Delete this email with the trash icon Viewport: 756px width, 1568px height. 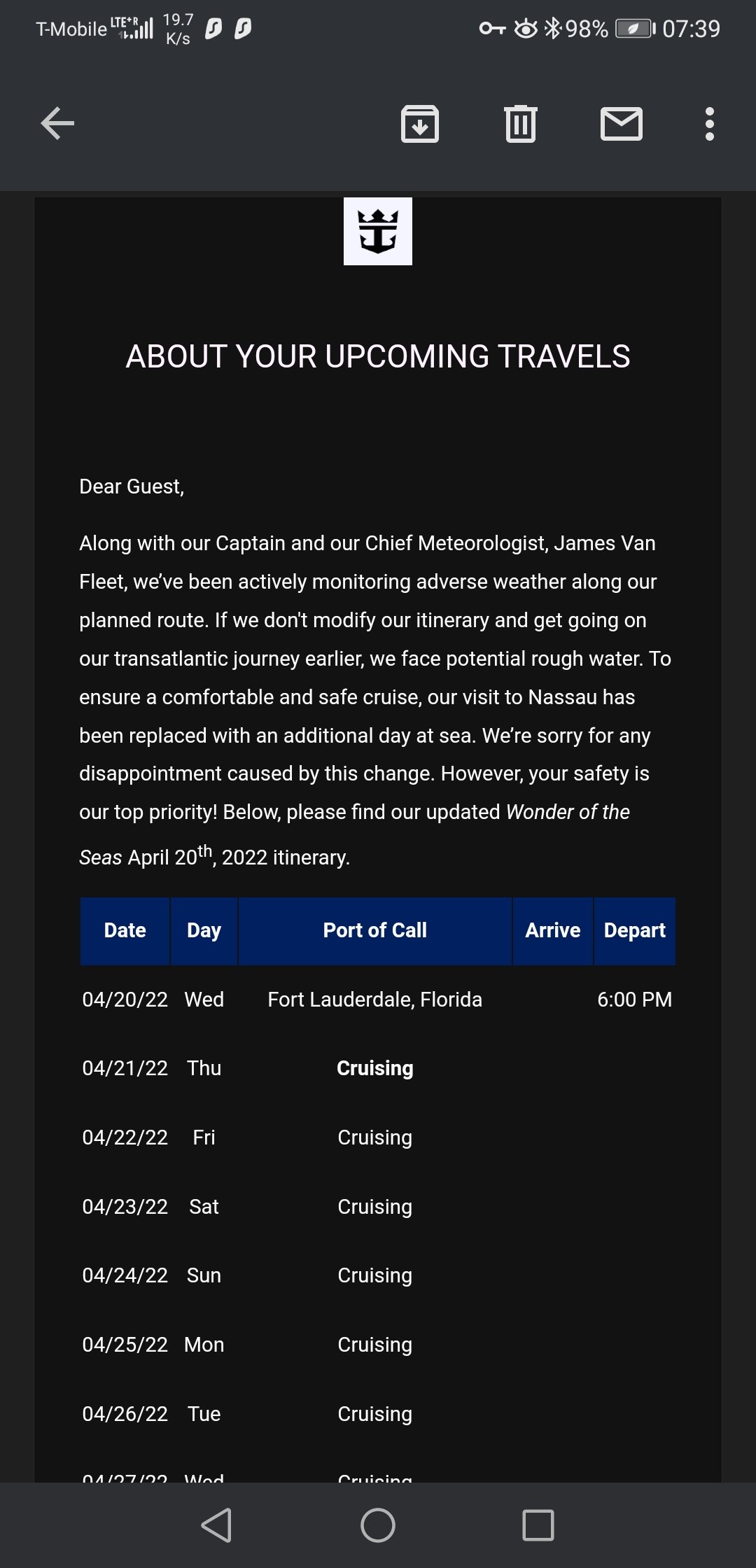pos(521,124)
